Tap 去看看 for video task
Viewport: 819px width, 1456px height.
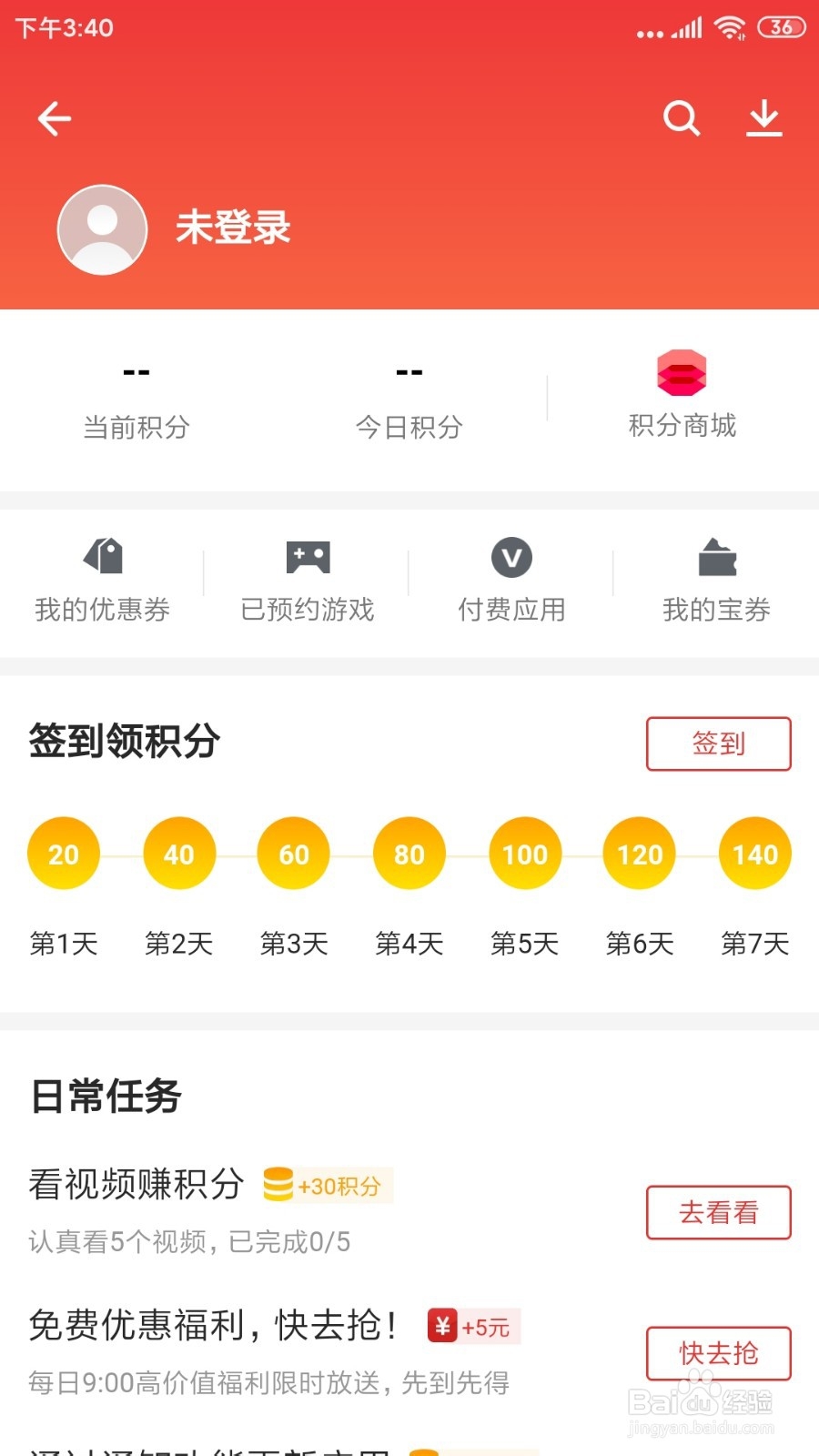click(x=719, y=1212)
